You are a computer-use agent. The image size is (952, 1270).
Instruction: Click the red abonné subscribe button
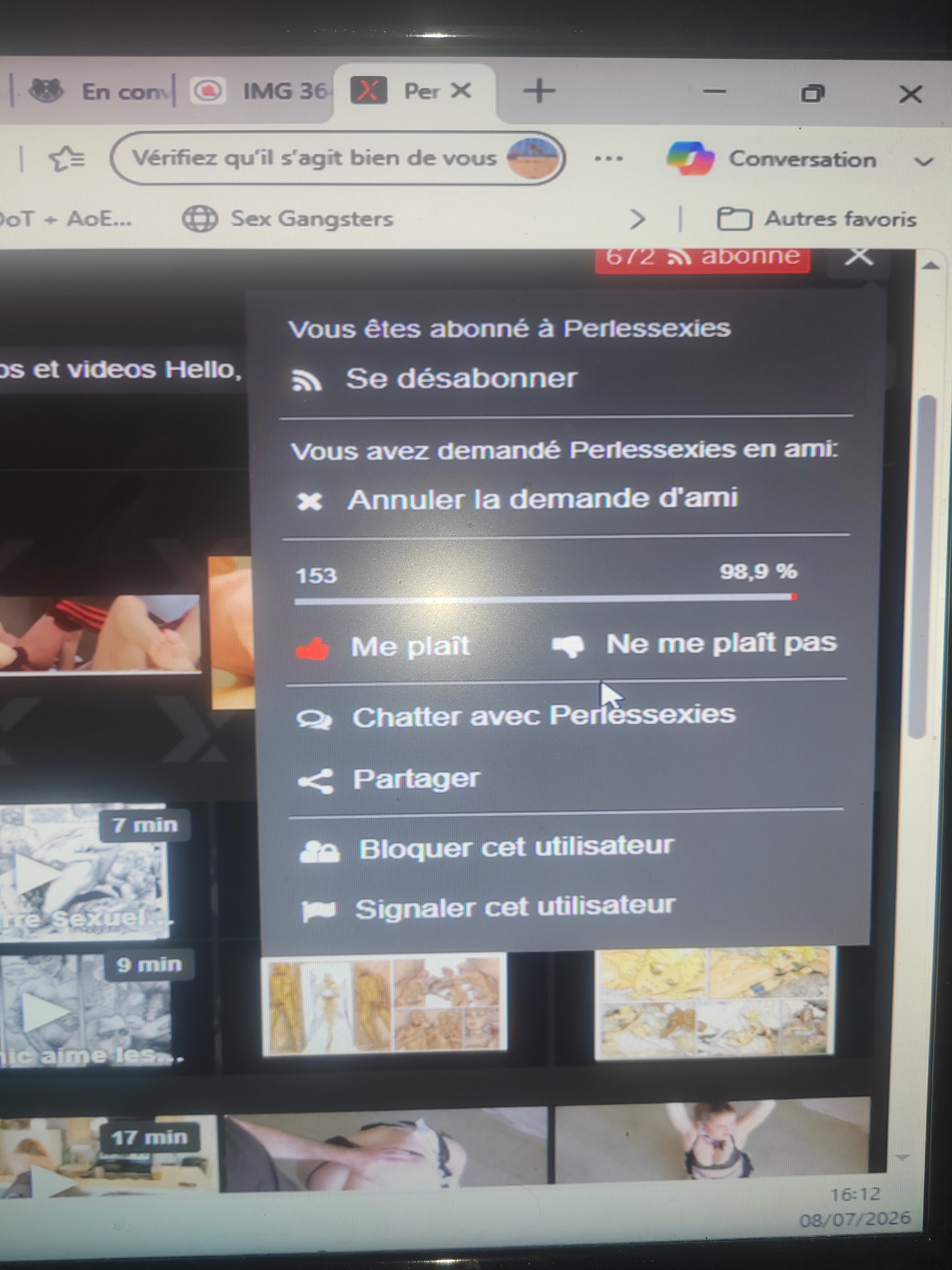[703, 258]
